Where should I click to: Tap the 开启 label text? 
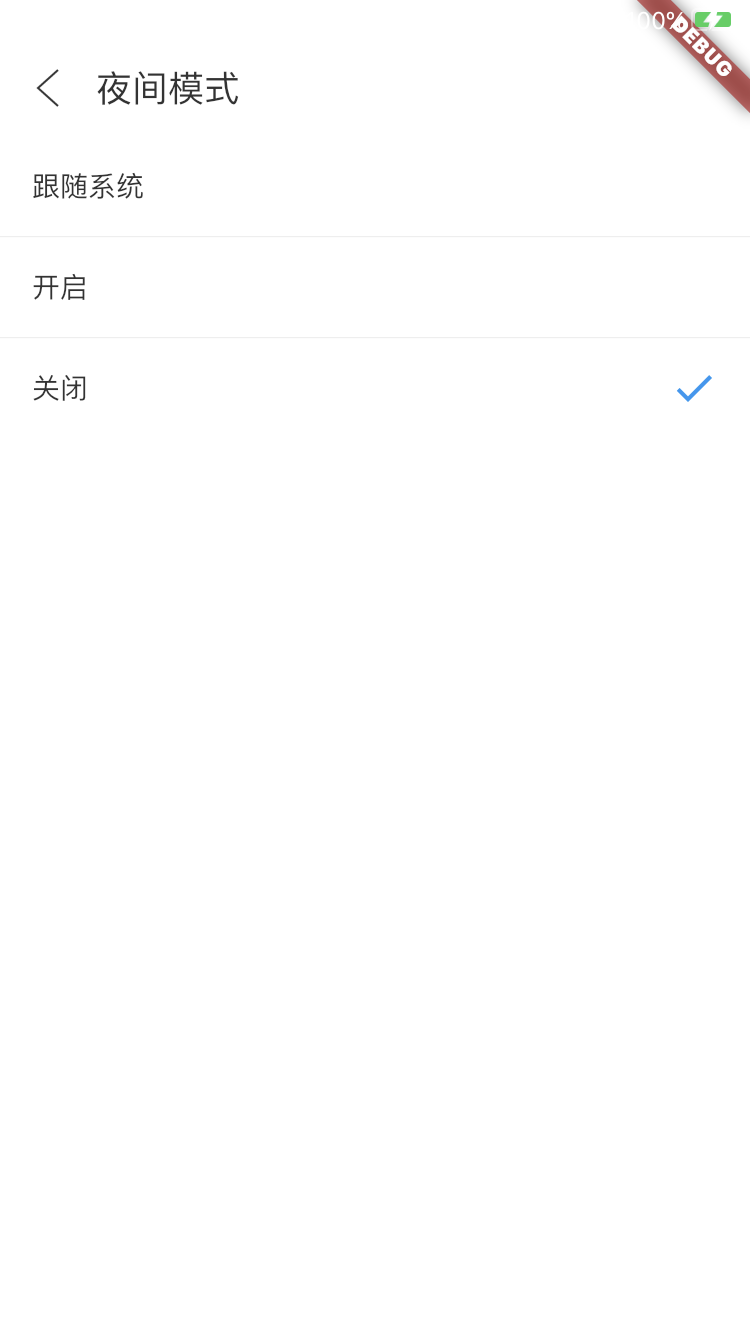(60, 287)
